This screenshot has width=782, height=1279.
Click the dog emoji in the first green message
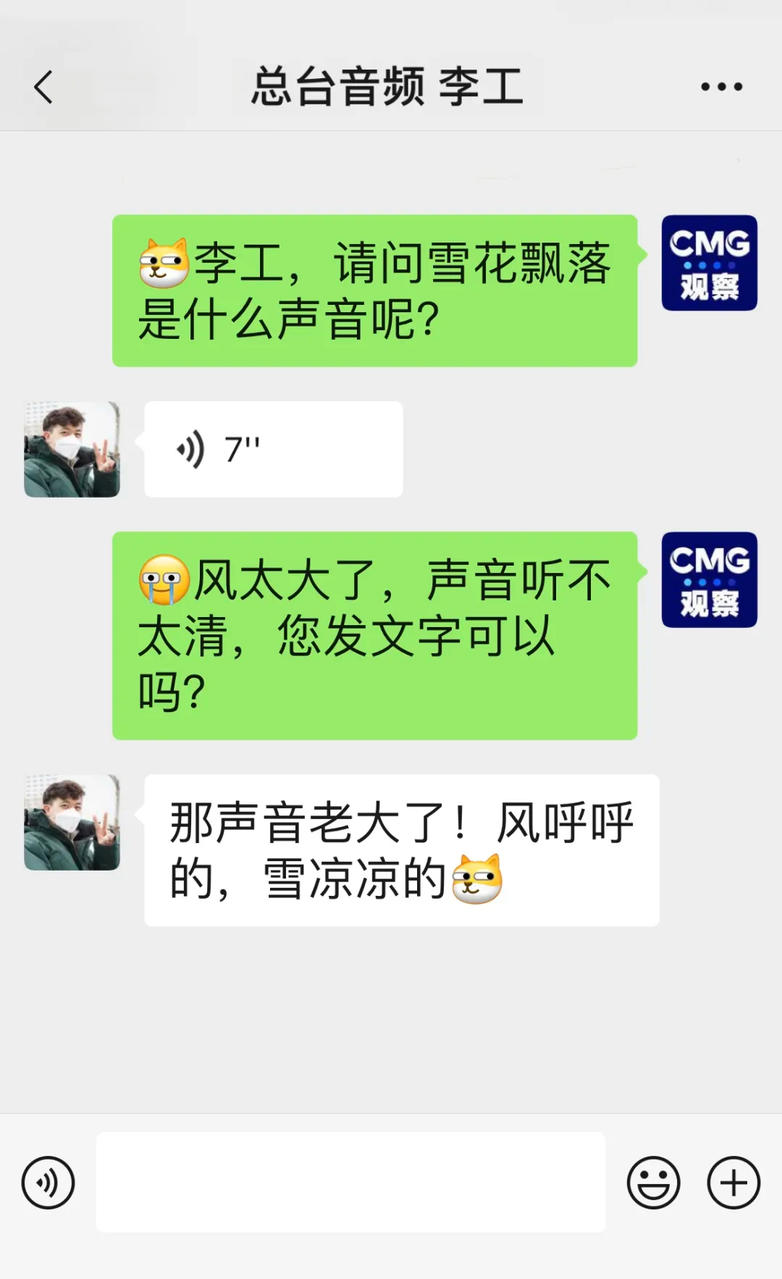(x=160, y=260)
